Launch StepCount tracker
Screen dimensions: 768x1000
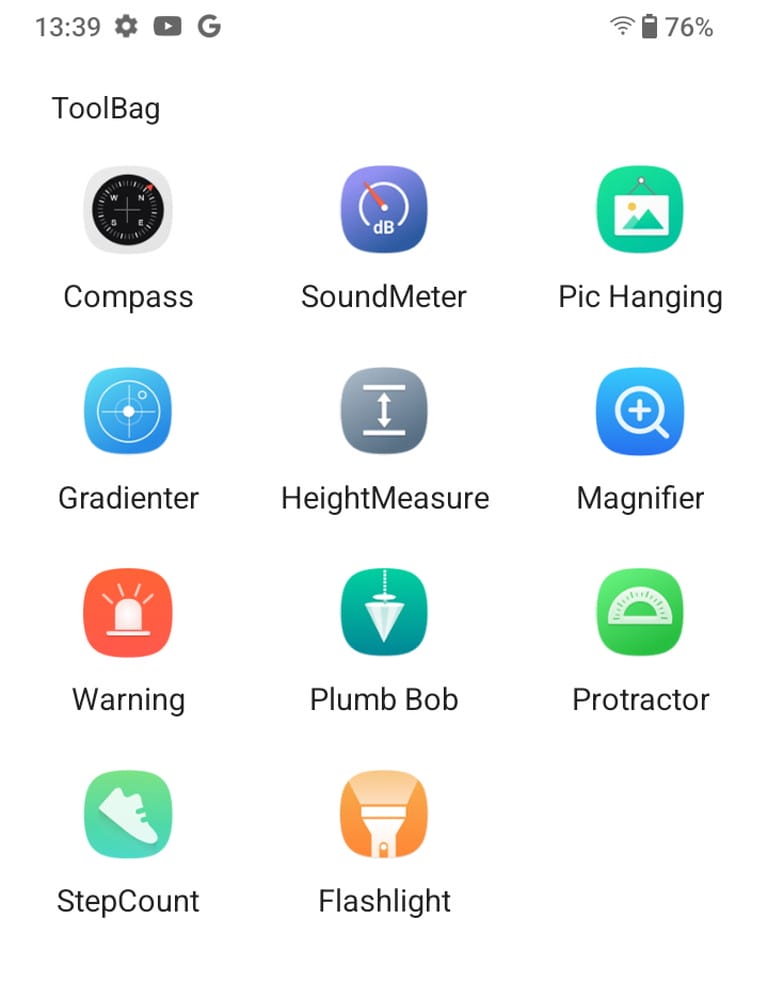pos(128,813)
